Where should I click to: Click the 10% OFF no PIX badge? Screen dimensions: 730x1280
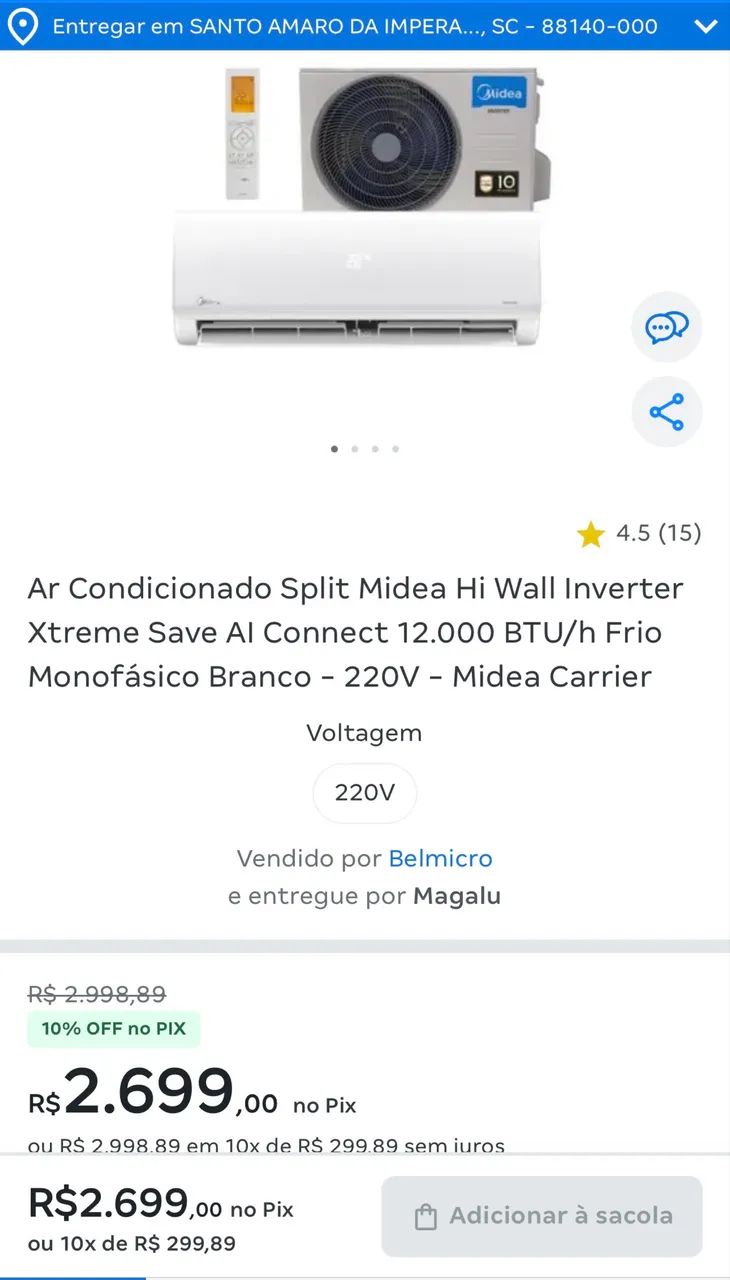pyautogui.click(x=113, y=1028)
